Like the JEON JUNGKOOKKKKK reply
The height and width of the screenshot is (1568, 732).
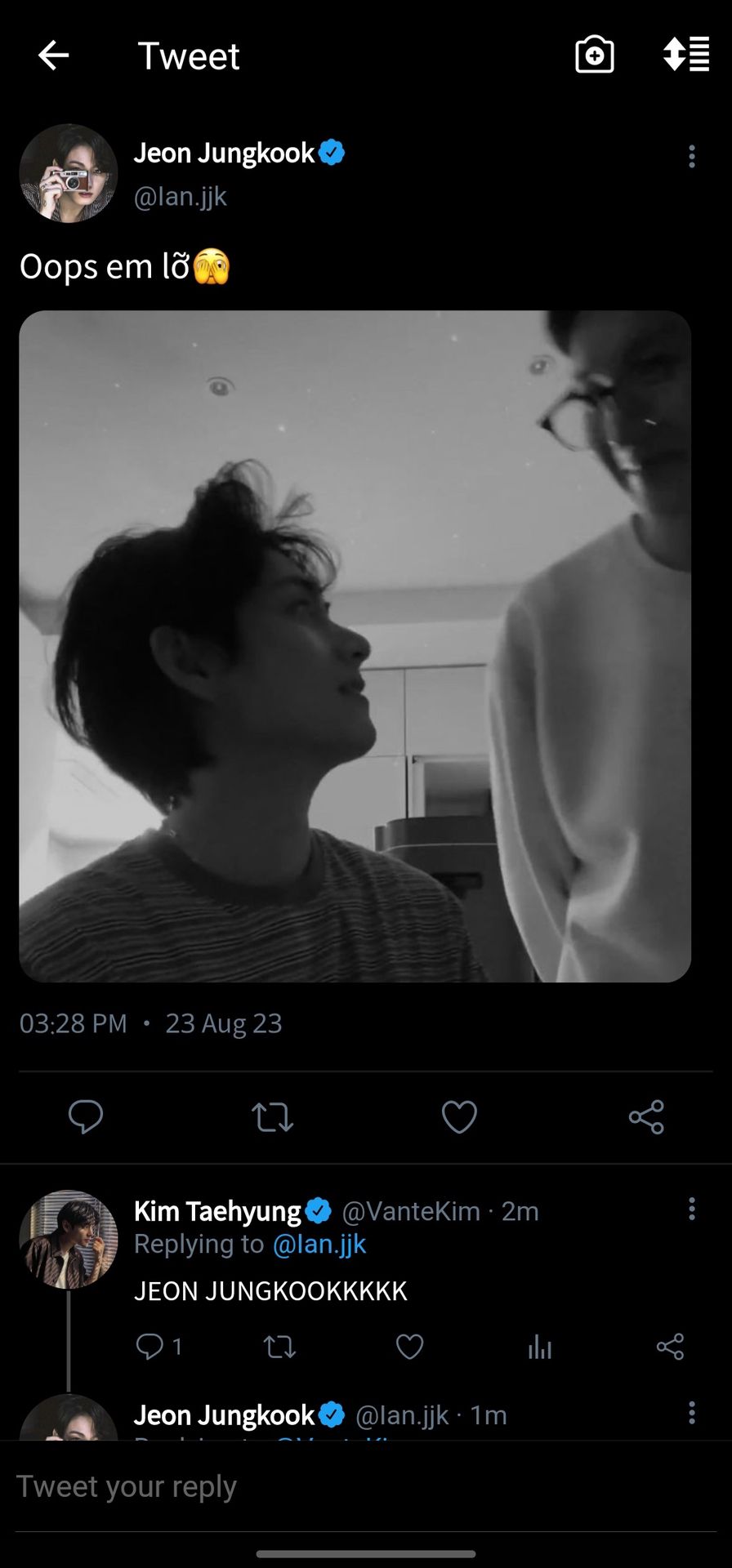[x=409, y=1346]
